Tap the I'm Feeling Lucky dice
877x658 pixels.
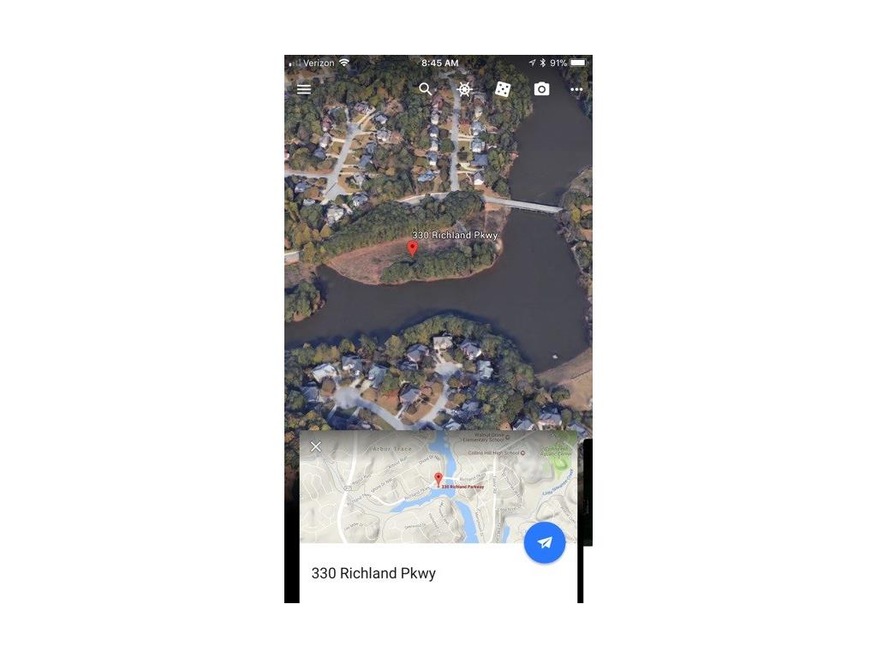tap(503, 89)
